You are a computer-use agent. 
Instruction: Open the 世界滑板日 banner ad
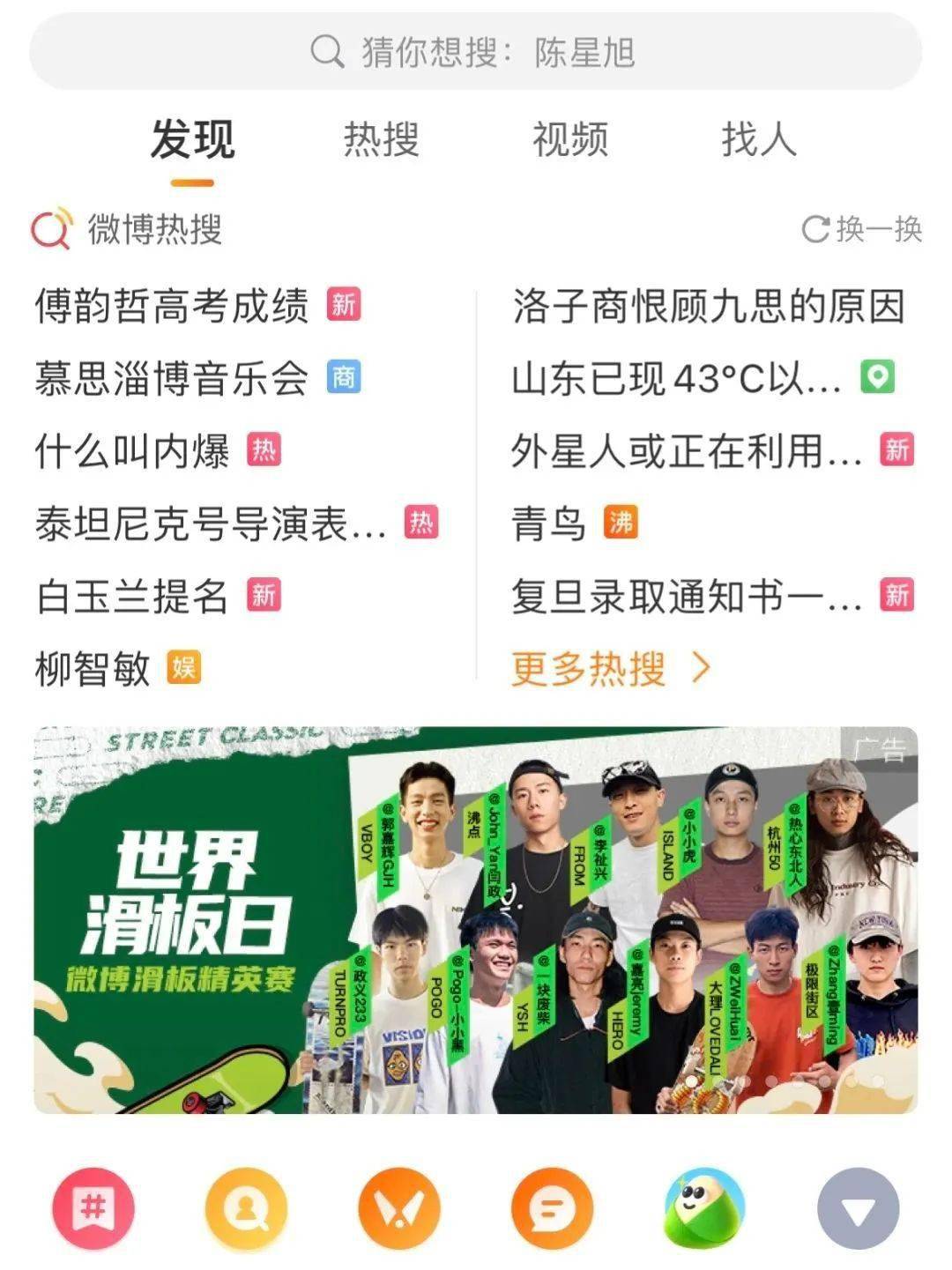476,920
